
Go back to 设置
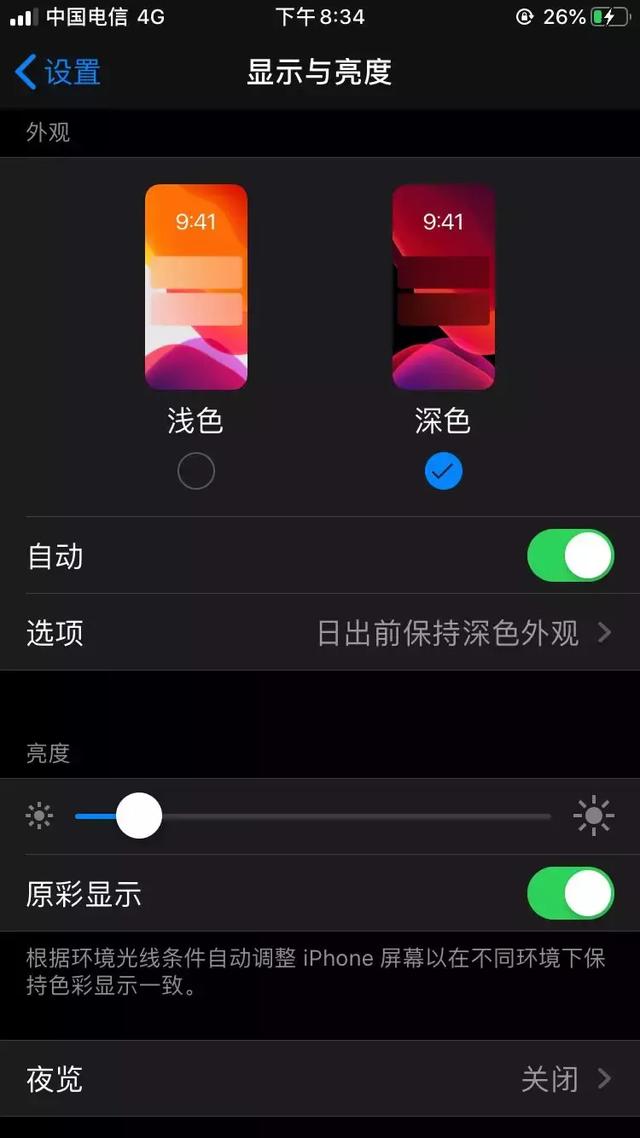click(x=58, y=72)
